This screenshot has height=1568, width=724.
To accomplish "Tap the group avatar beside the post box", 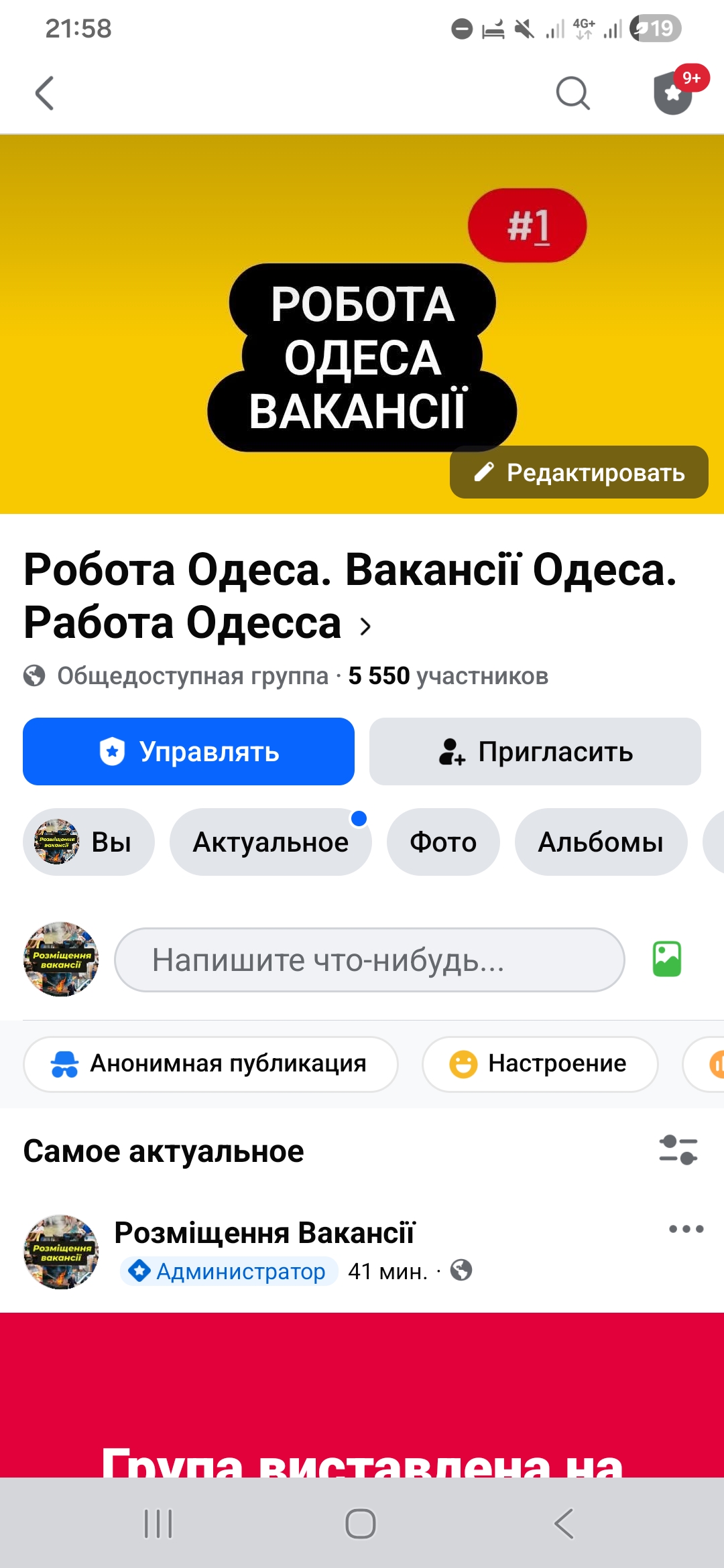I will click(x=60, y=960).
